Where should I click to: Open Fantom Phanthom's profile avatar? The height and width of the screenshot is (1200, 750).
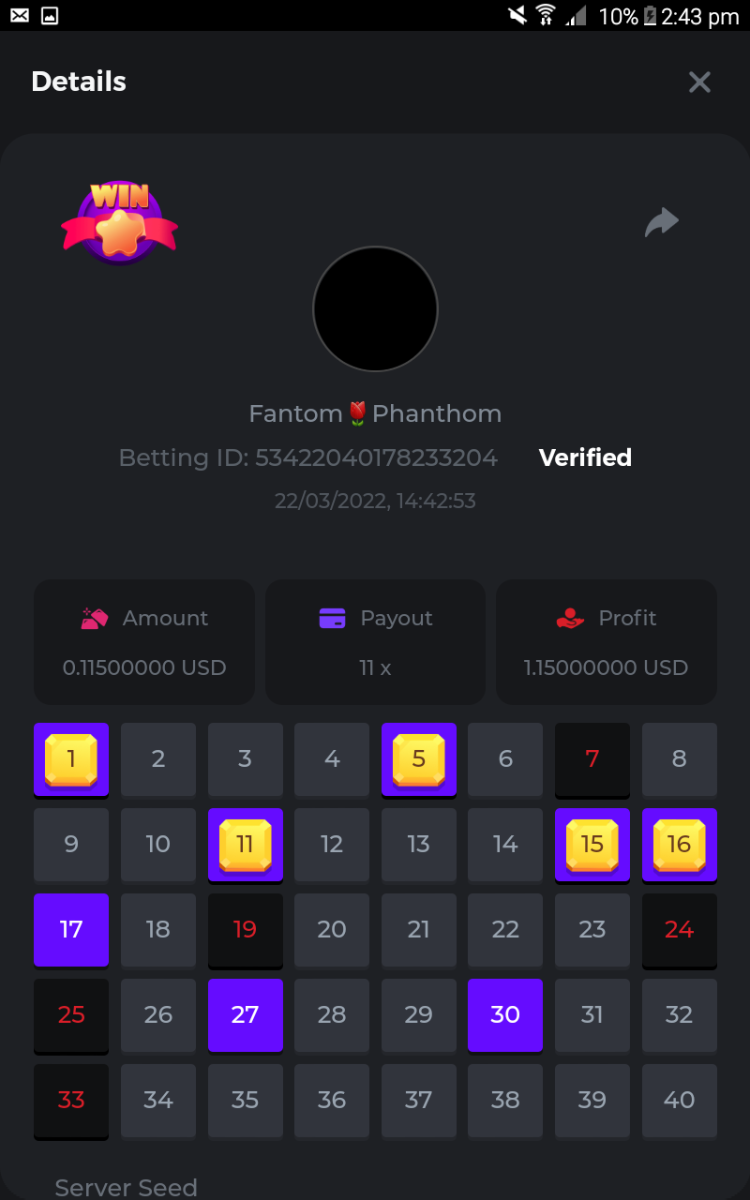(x=375, y=309)
